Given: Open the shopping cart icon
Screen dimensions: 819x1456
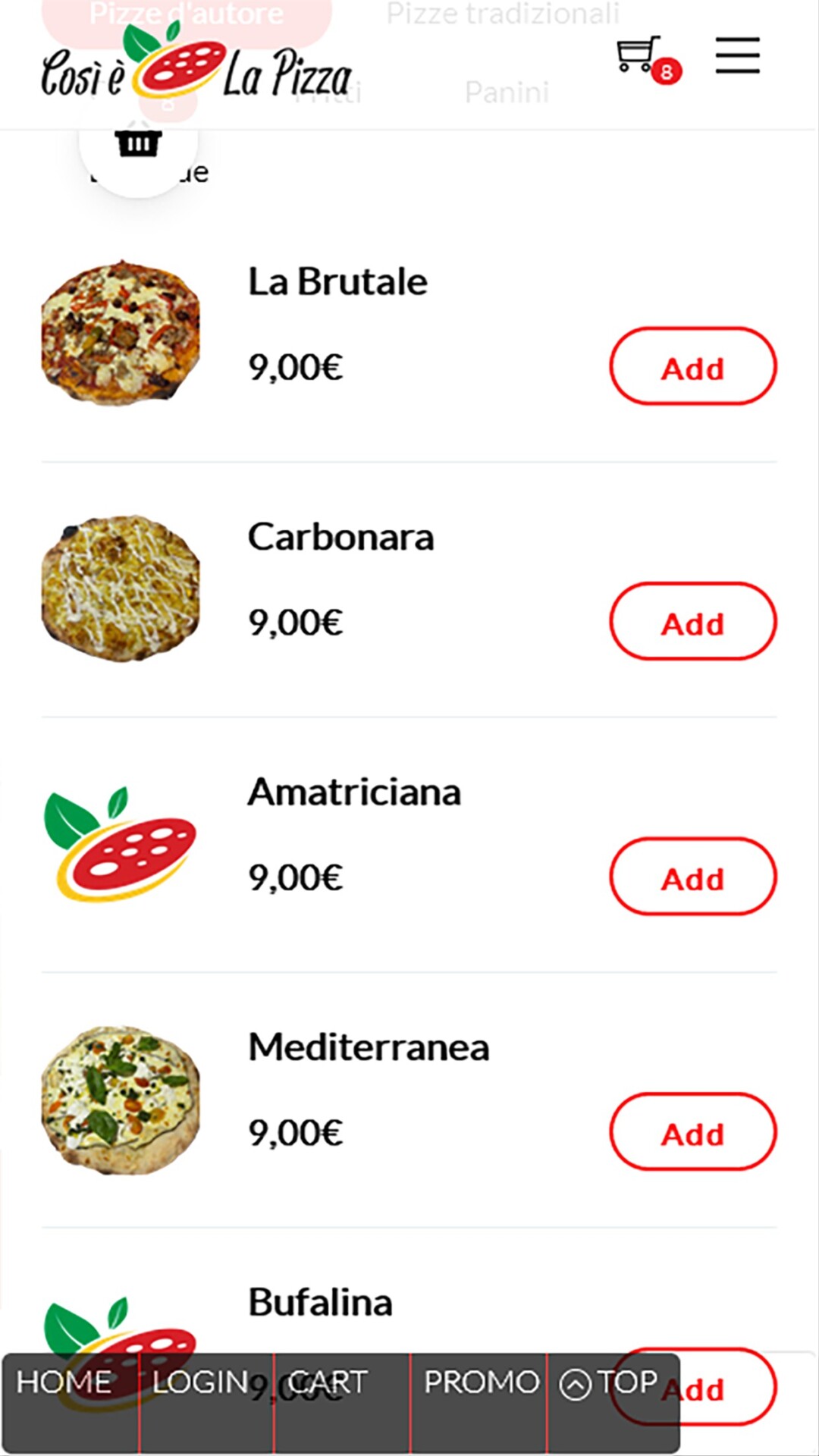Looking at the screenshot, I should tap(639, 55).
